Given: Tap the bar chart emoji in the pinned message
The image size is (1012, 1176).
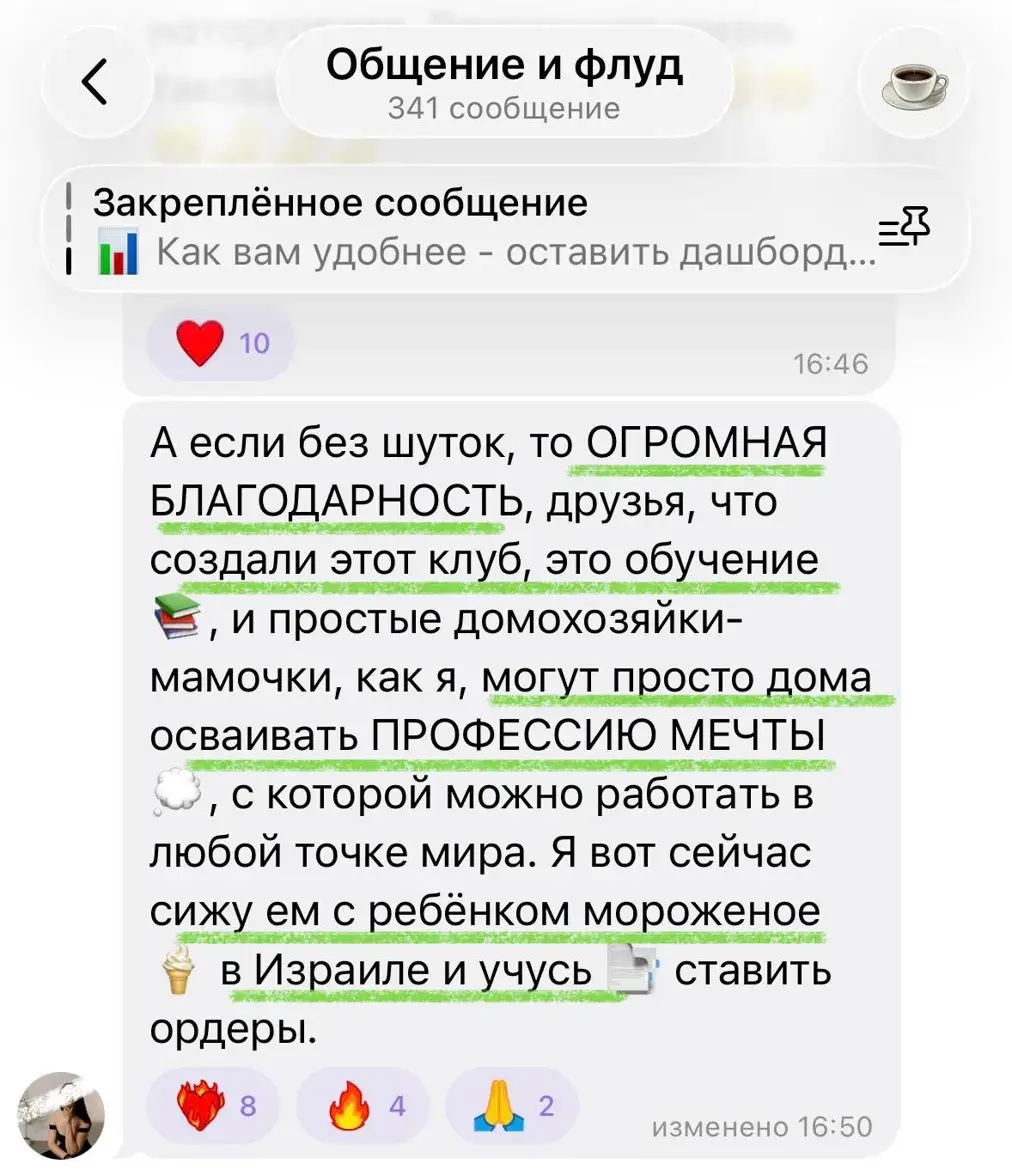Looking at the screenshot, I should (120, 253).
